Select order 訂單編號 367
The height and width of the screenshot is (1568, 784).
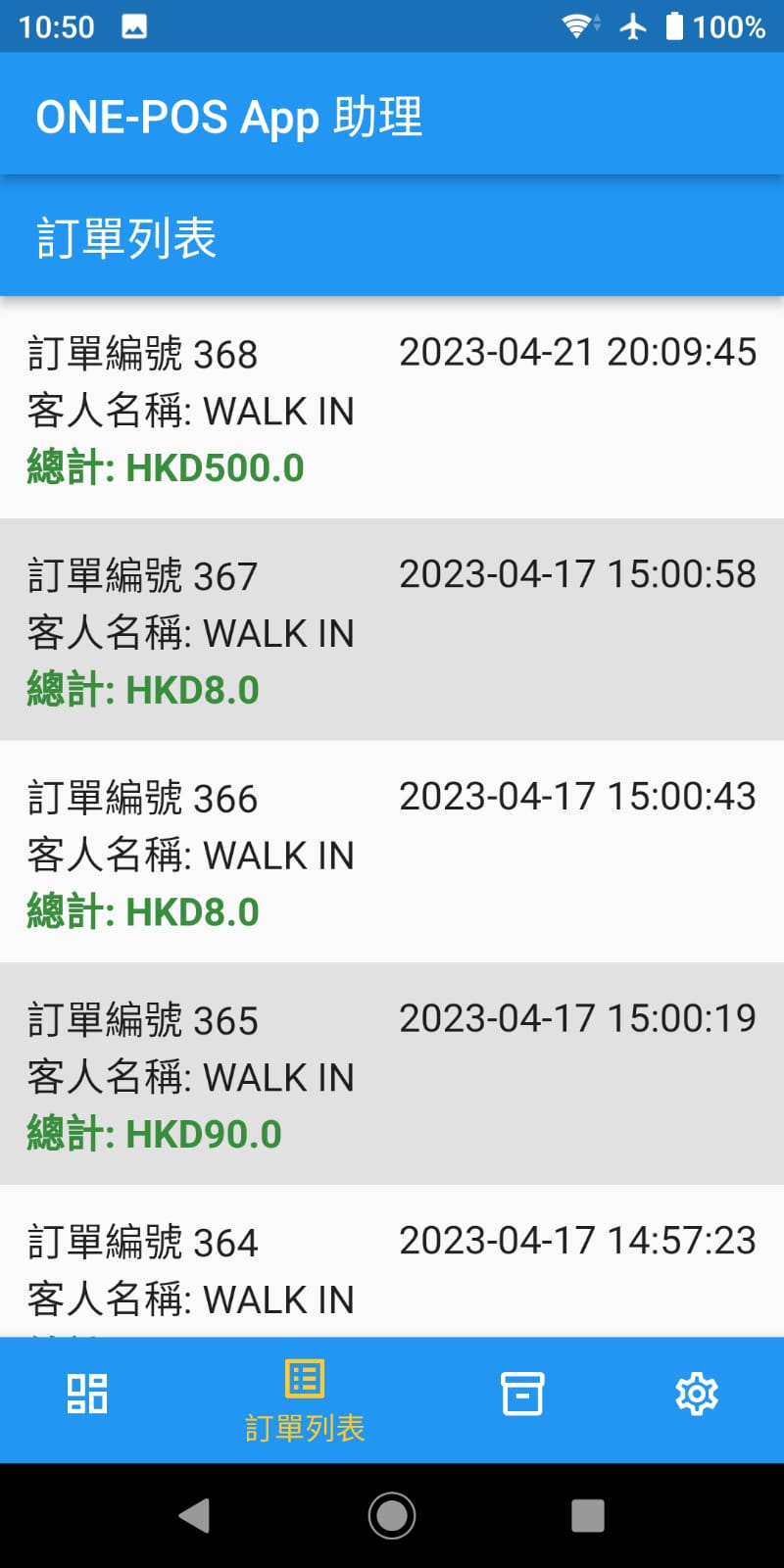coord(392,632)
